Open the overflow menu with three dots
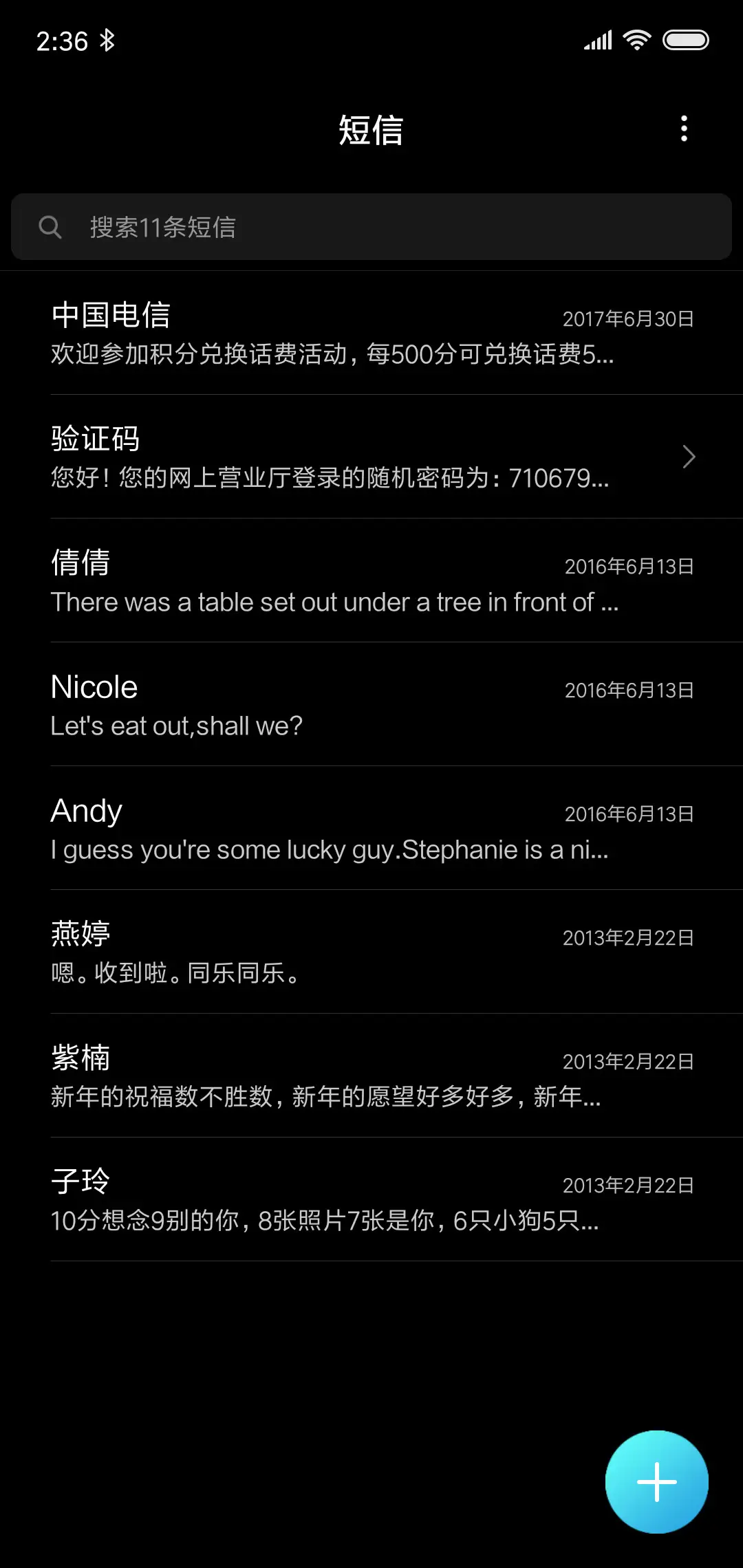This screenshot has width=743, height=1568. (x=683, y=129)
